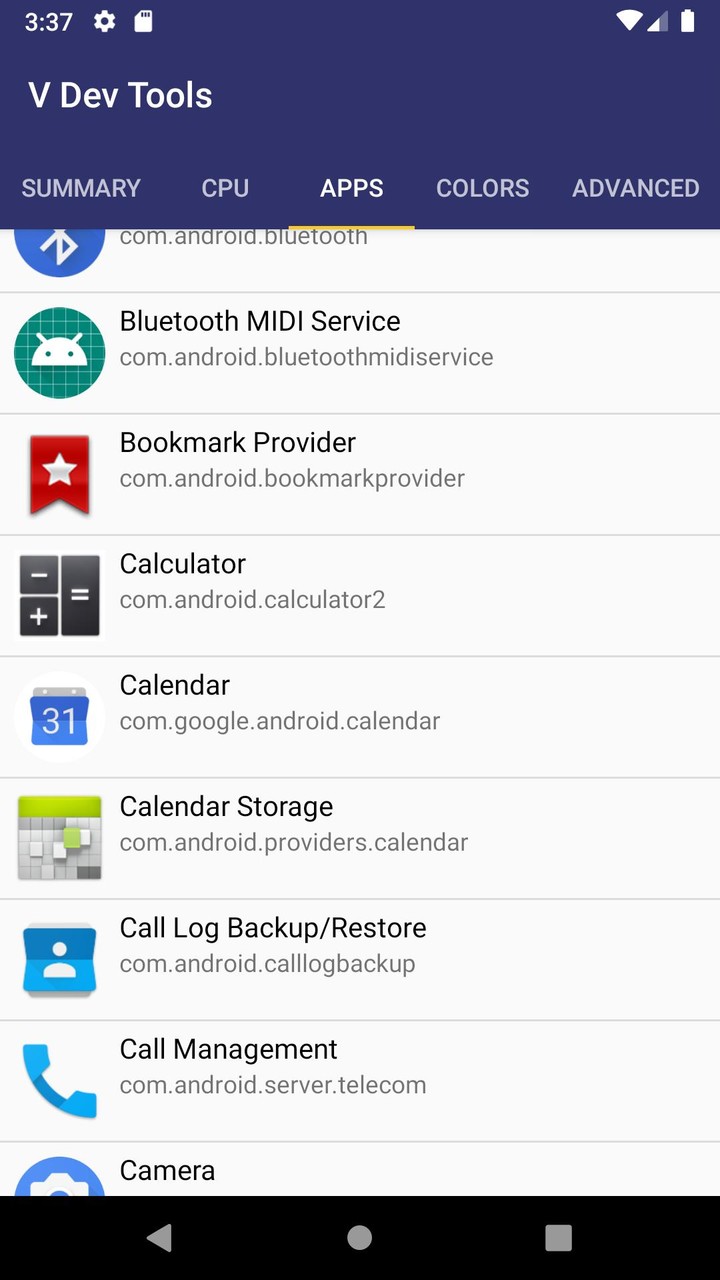Viewport: 720px width, 1280px height.
Task: Select the Calculator app icon
Action: [59, 595]
